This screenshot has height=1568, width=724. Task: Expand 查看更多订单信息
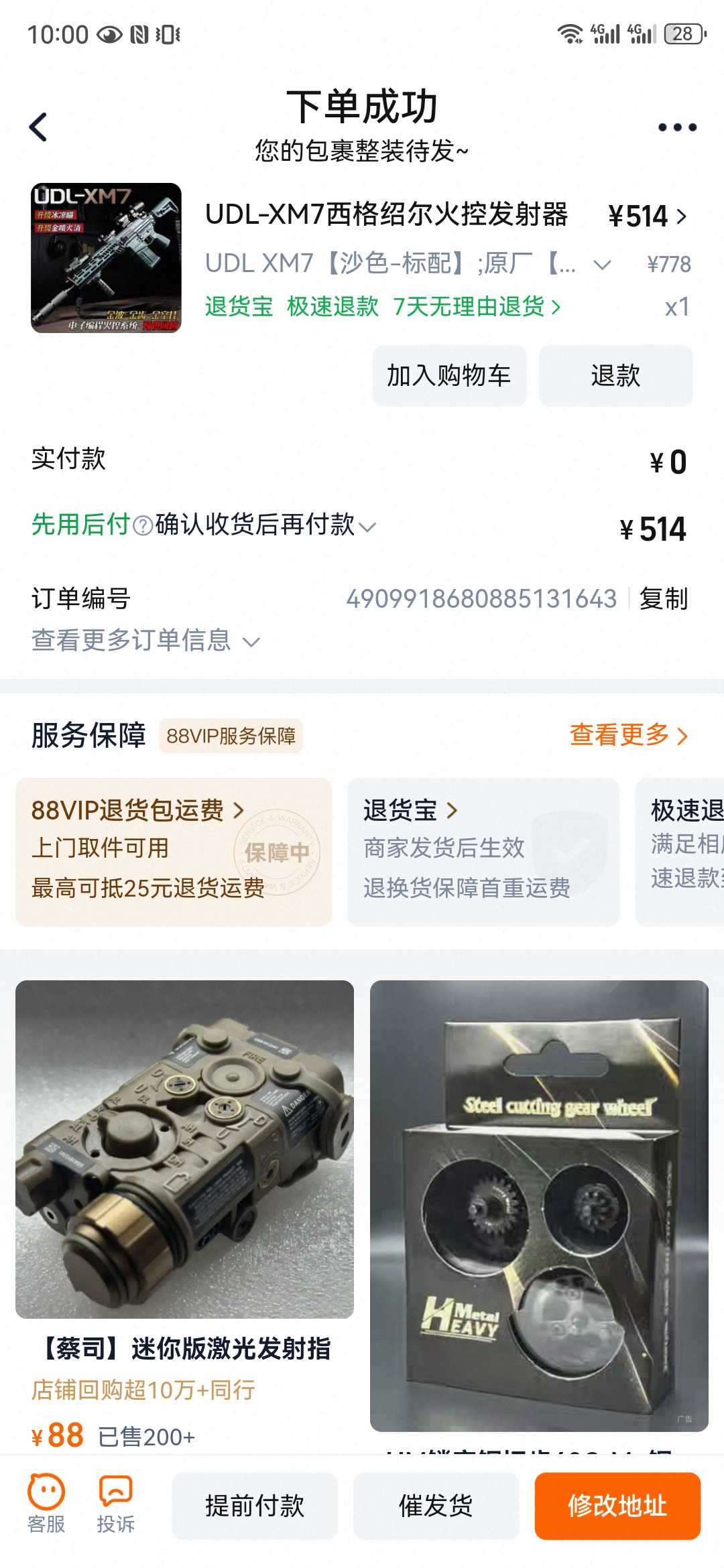click(x=145, y=641)
